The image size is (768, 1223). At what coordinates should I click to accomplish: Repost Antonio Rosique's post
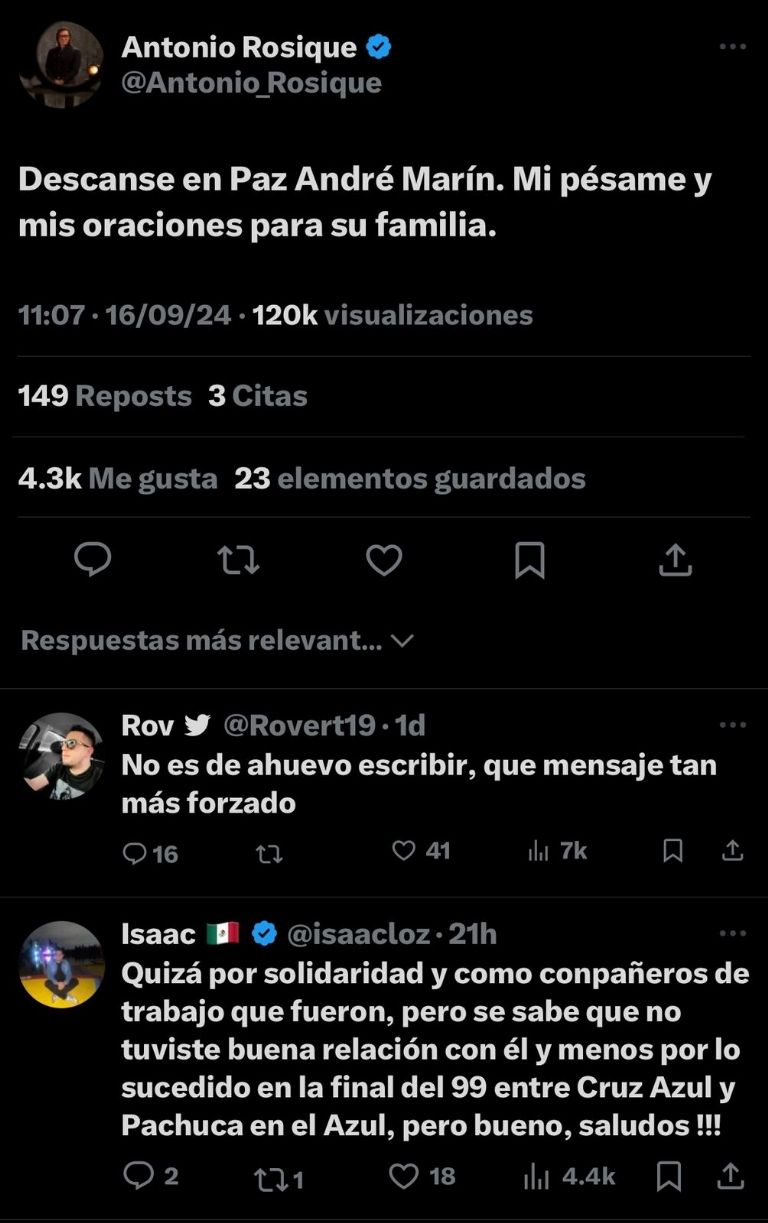238,560
